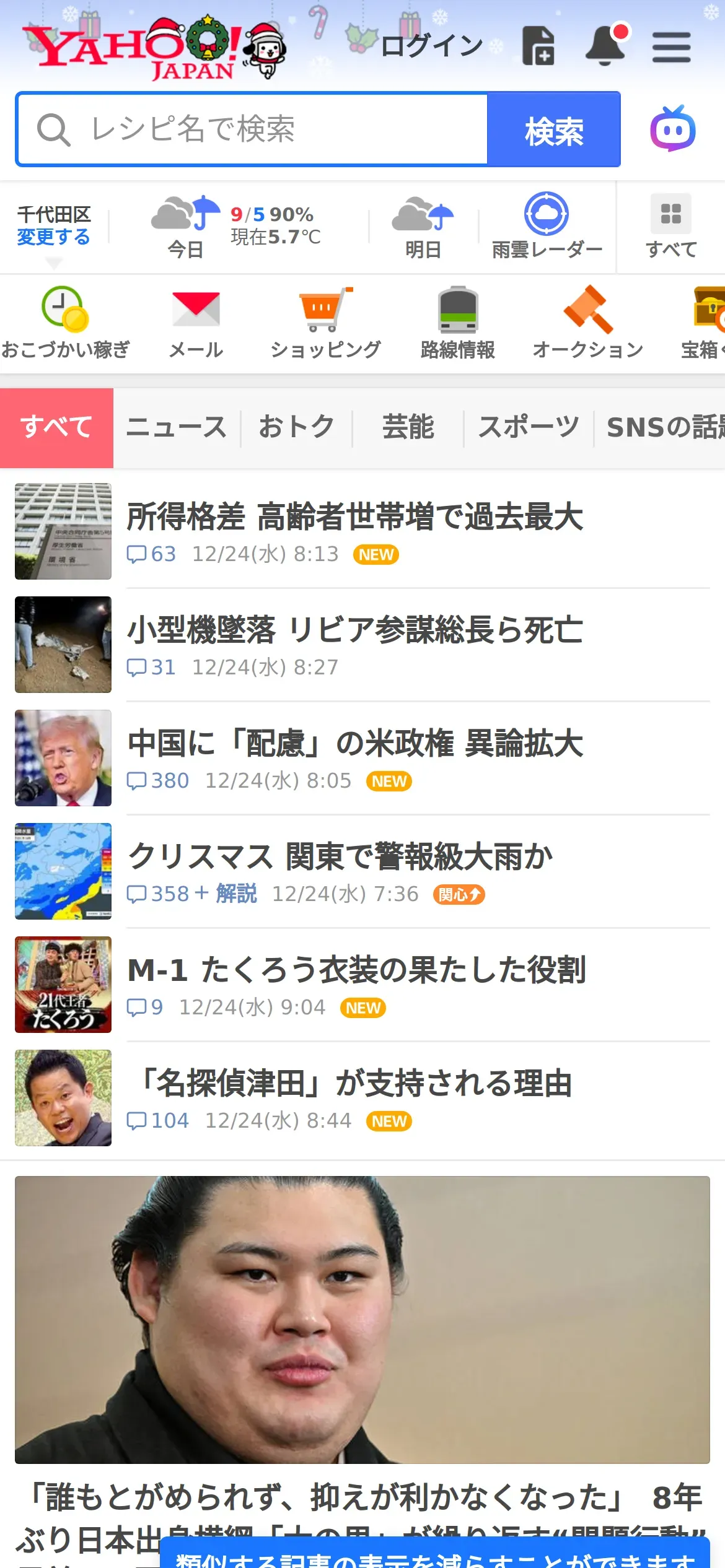Image resolution: width=725 pixels, height=1568 pixels.
Task: Read the 所得格差 高齢者世帯増 article
Action: pos(355,517)
